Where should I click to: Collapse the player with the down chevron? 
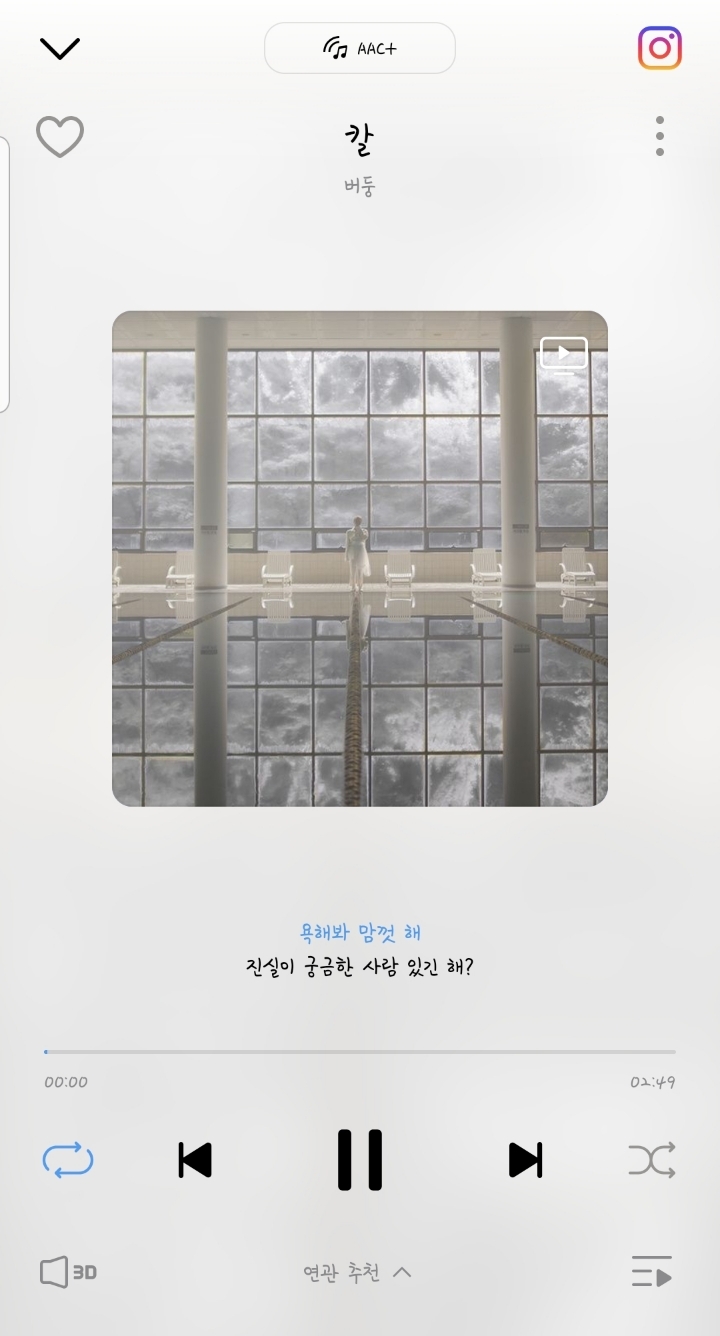coord(59,48)
